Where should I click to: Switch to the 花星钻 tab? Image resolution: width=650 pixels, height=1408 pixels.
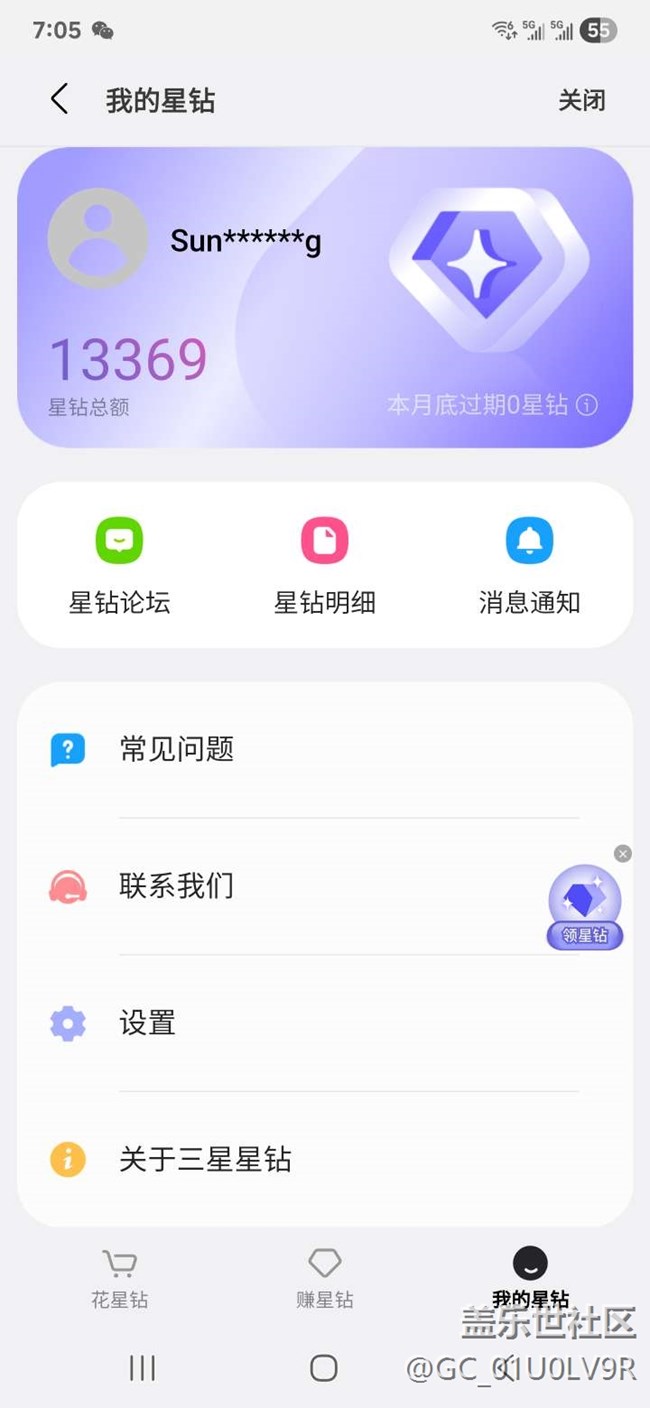coord(119,1277)
